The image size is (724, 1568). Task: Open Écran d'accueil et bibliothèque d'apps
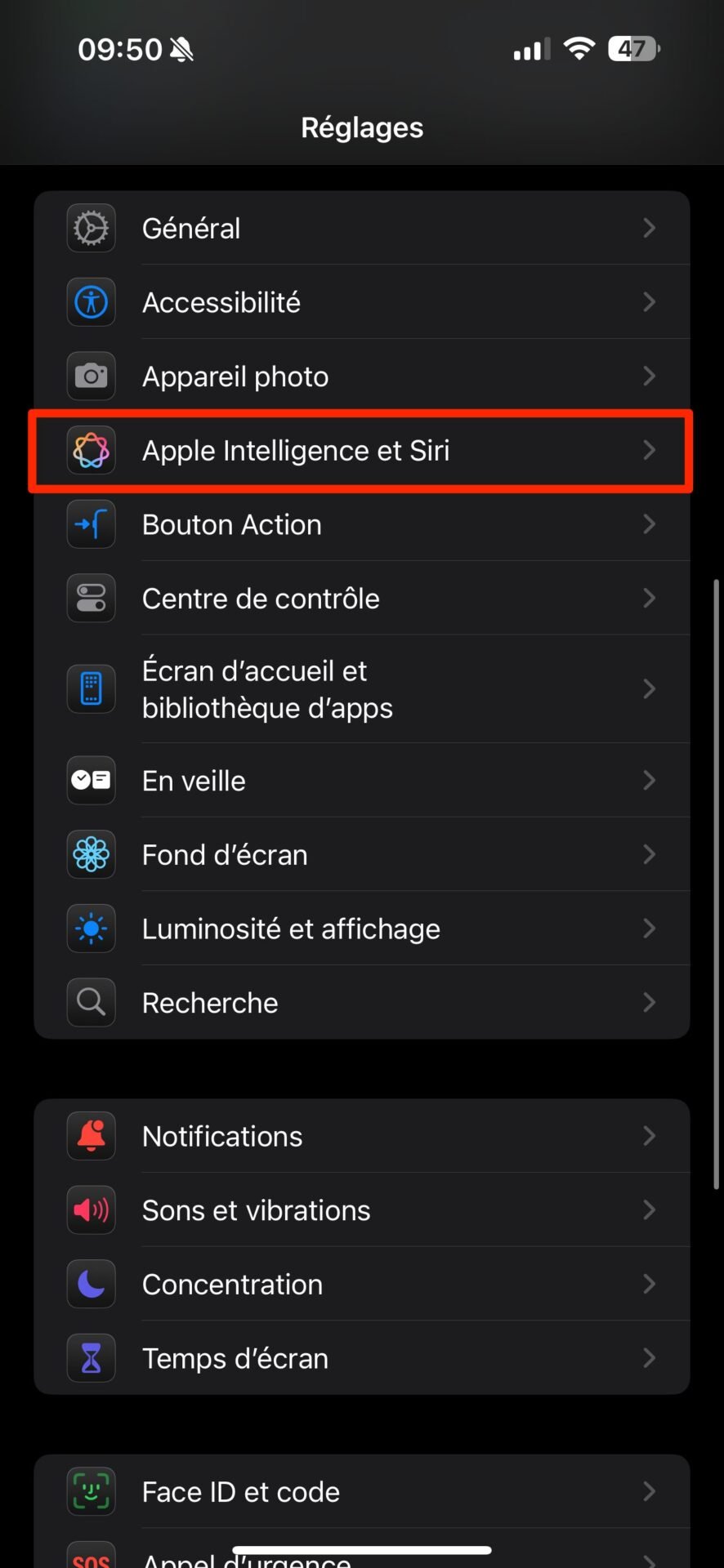point(362,689)
